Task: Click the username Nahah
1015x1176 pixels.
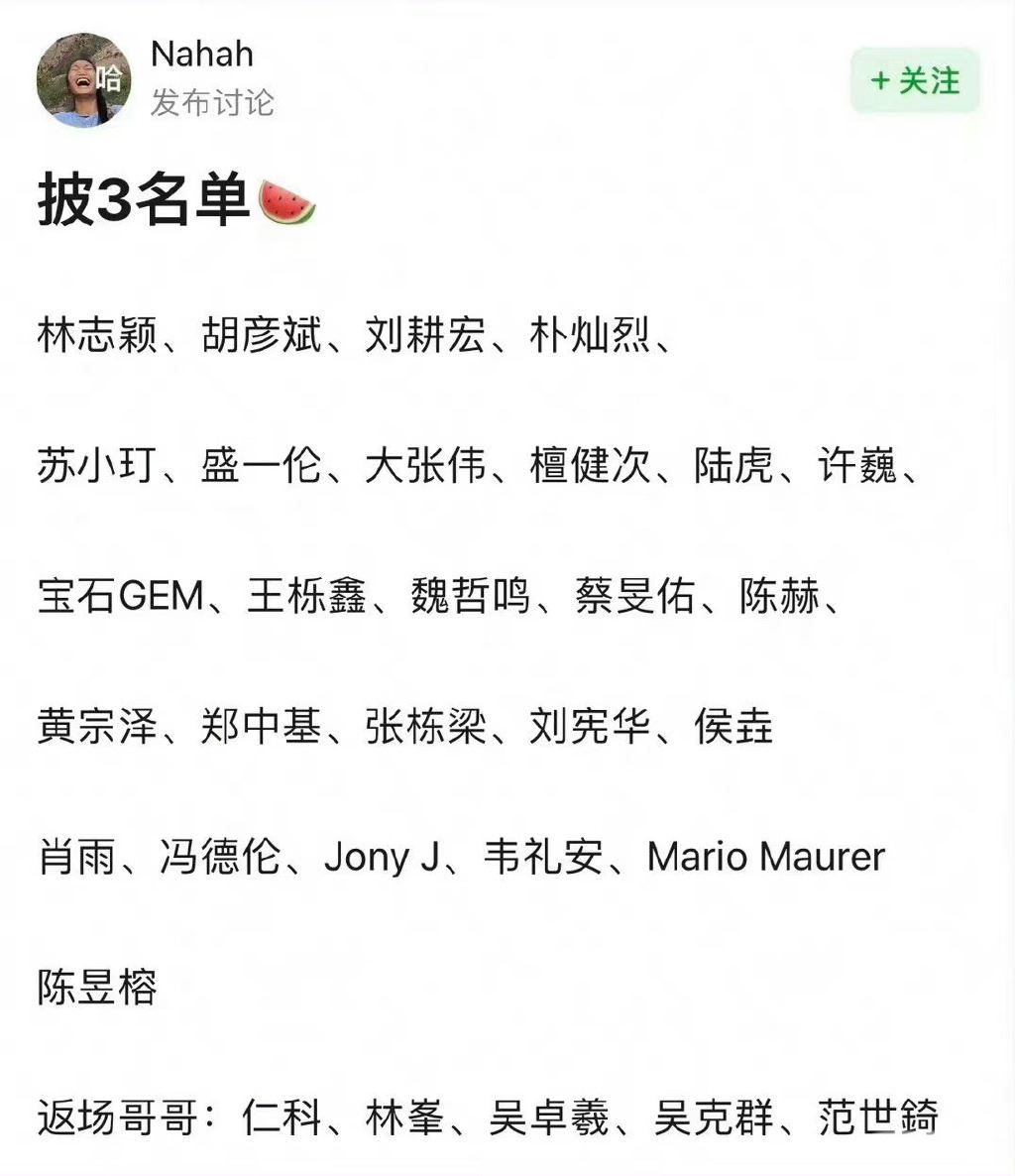Action: click(x=200, y=55)
